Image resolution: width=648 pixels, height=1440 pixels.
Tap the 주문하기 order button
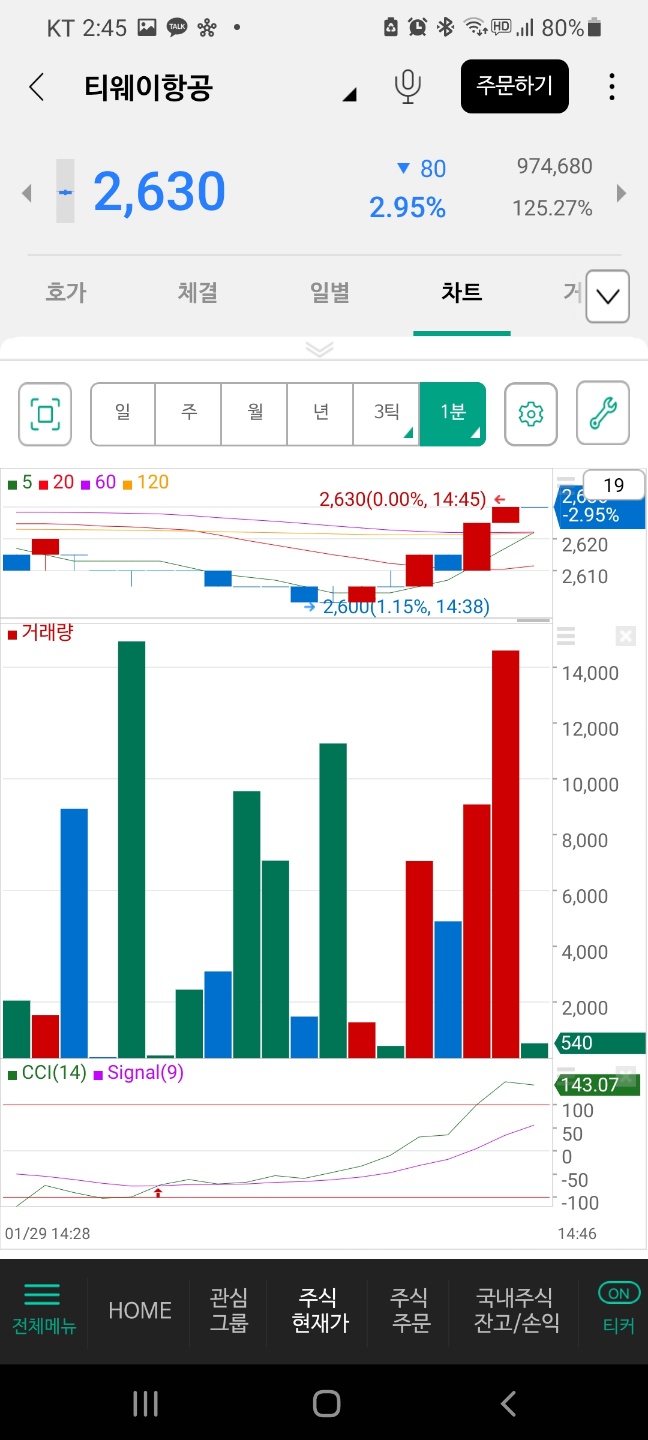pyautogui.click(x=514, y=86)
